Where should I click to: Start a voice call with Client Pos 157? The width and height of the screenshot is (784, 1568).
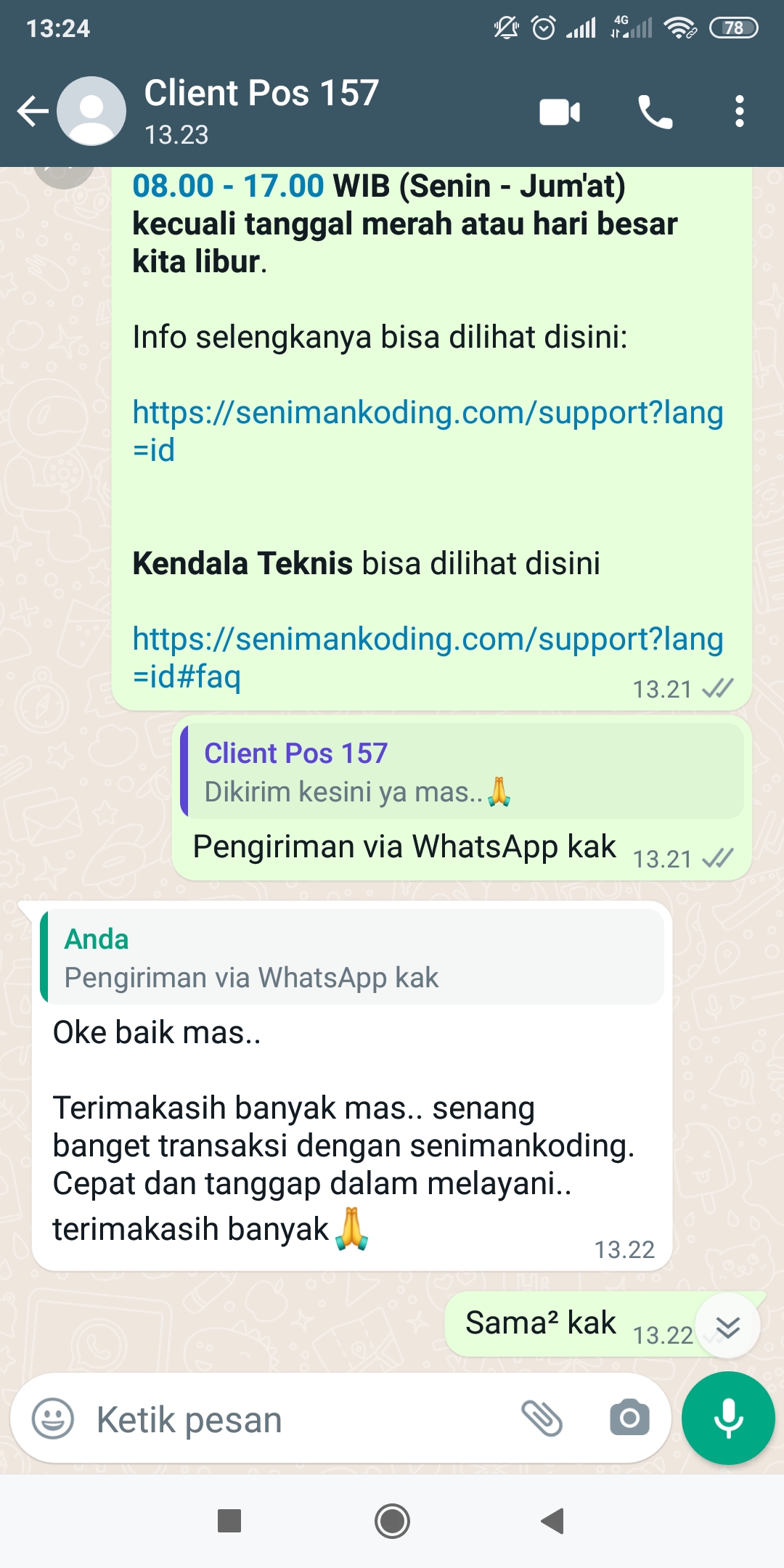pos(655,112)
